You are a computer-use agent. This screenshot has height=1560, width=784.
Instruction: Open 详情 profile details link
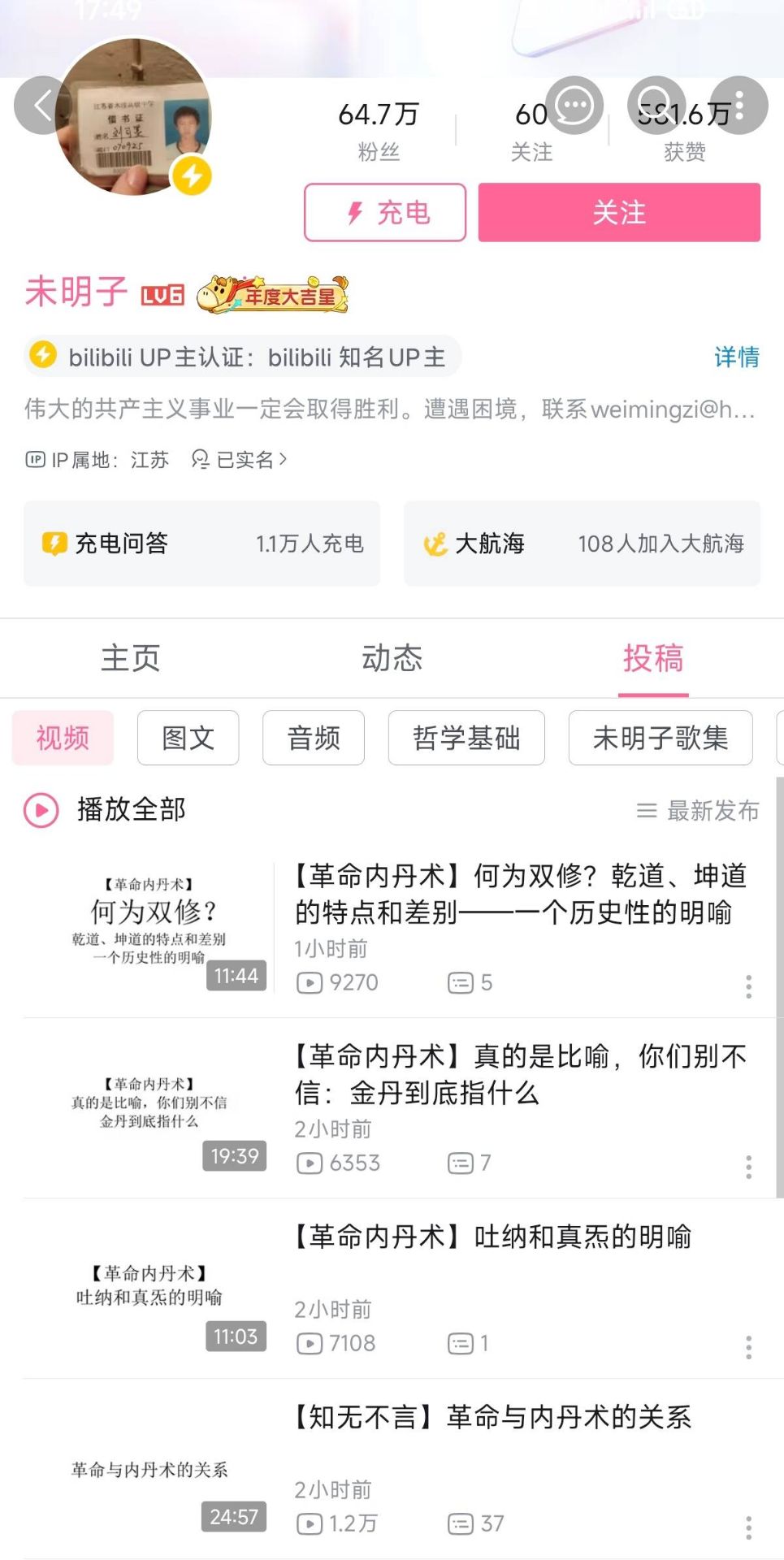pos(736,357)
